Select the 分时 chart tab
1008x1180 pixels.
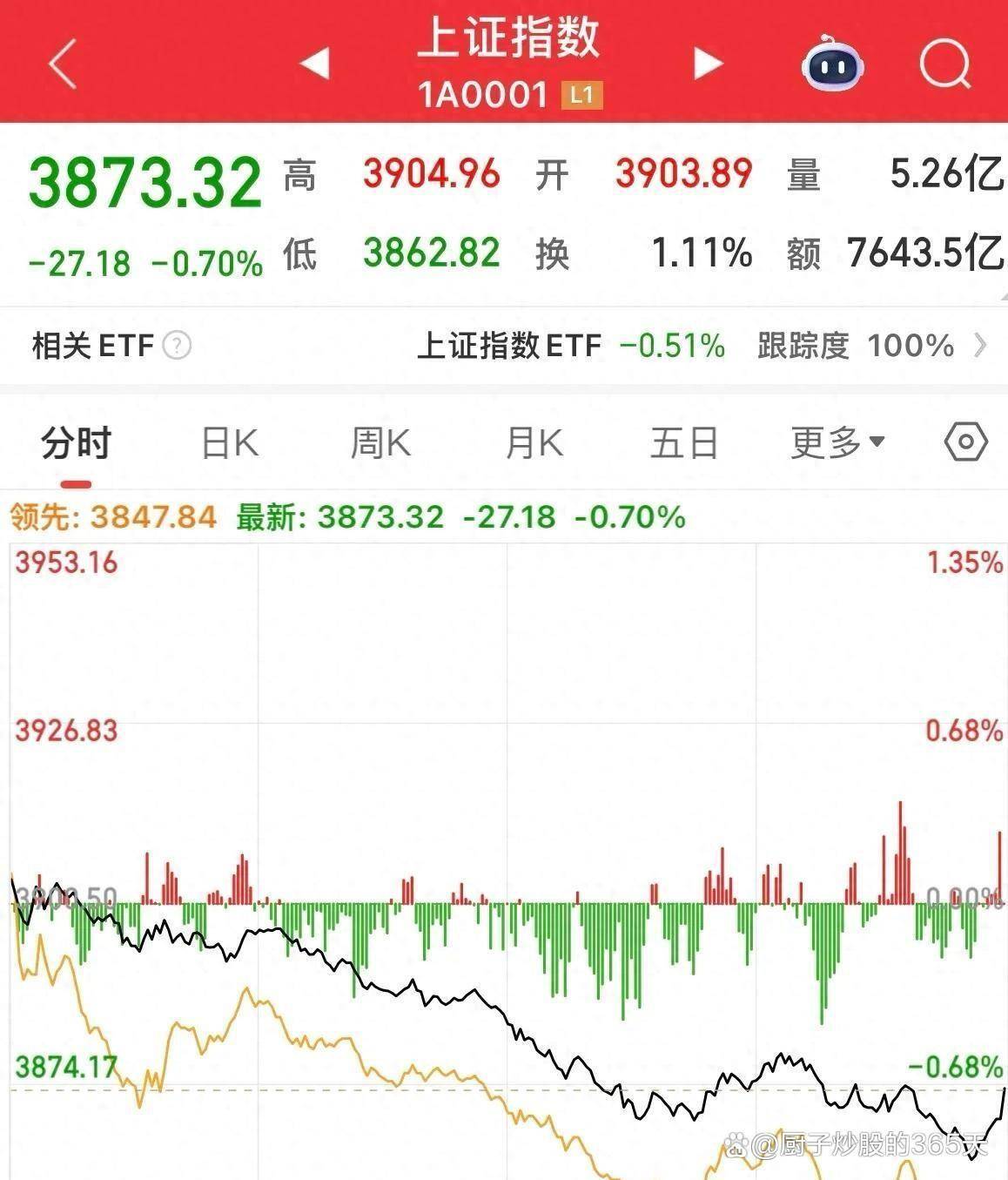77,443
